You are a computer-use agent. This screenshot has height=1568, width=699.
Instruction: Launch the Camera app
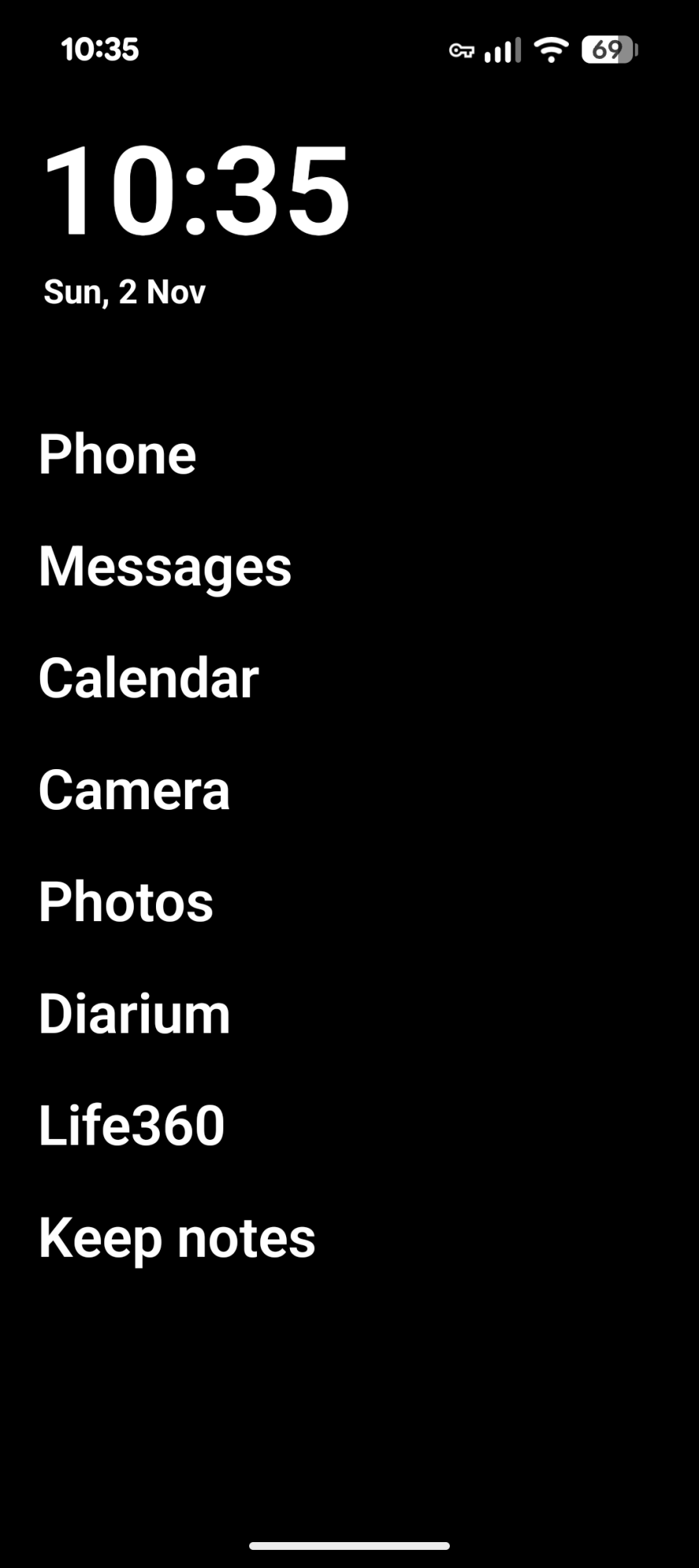(134, 791)
